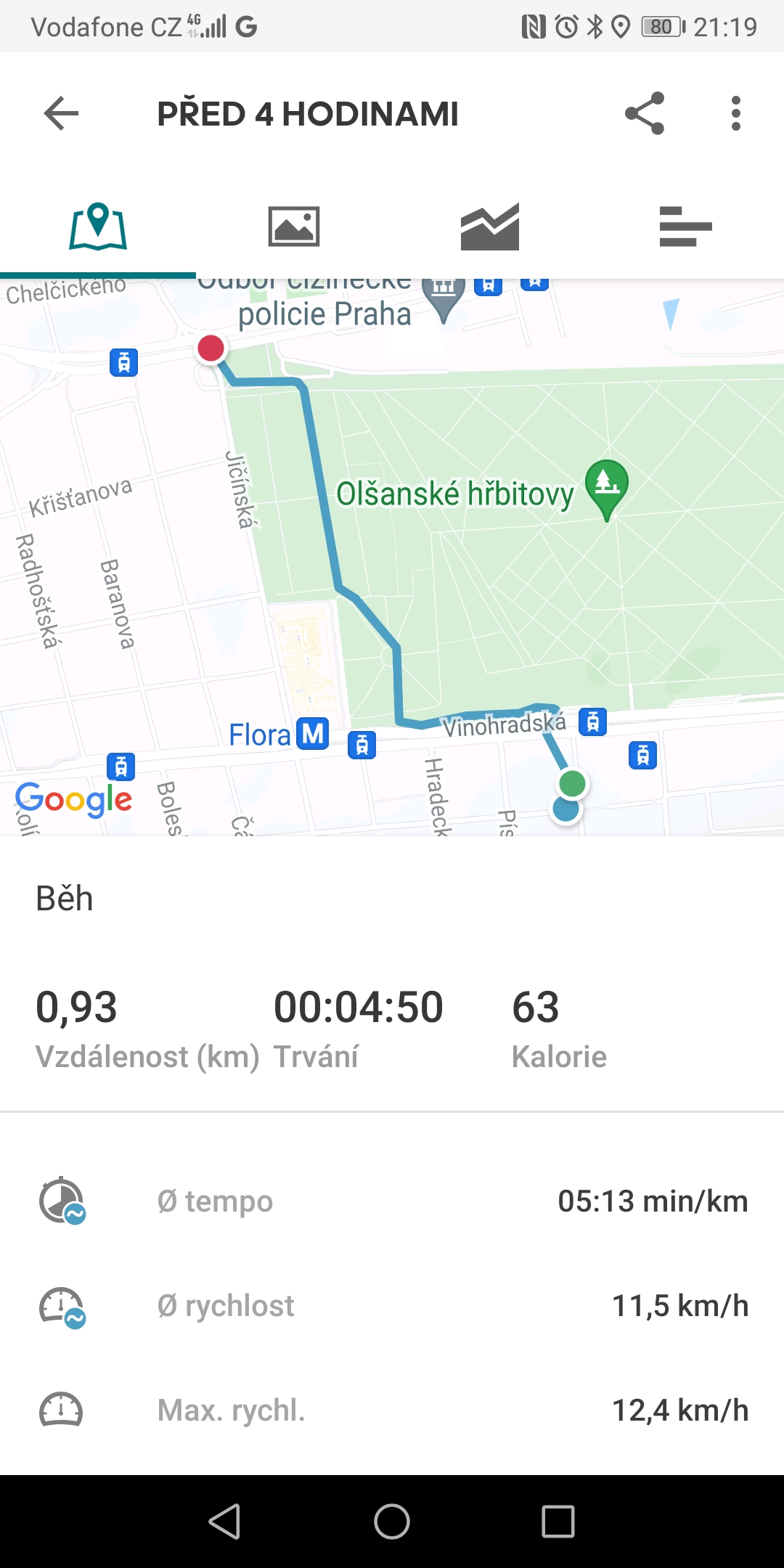
Task: Go back using the arrow icon
Action: tap(61, 114)
